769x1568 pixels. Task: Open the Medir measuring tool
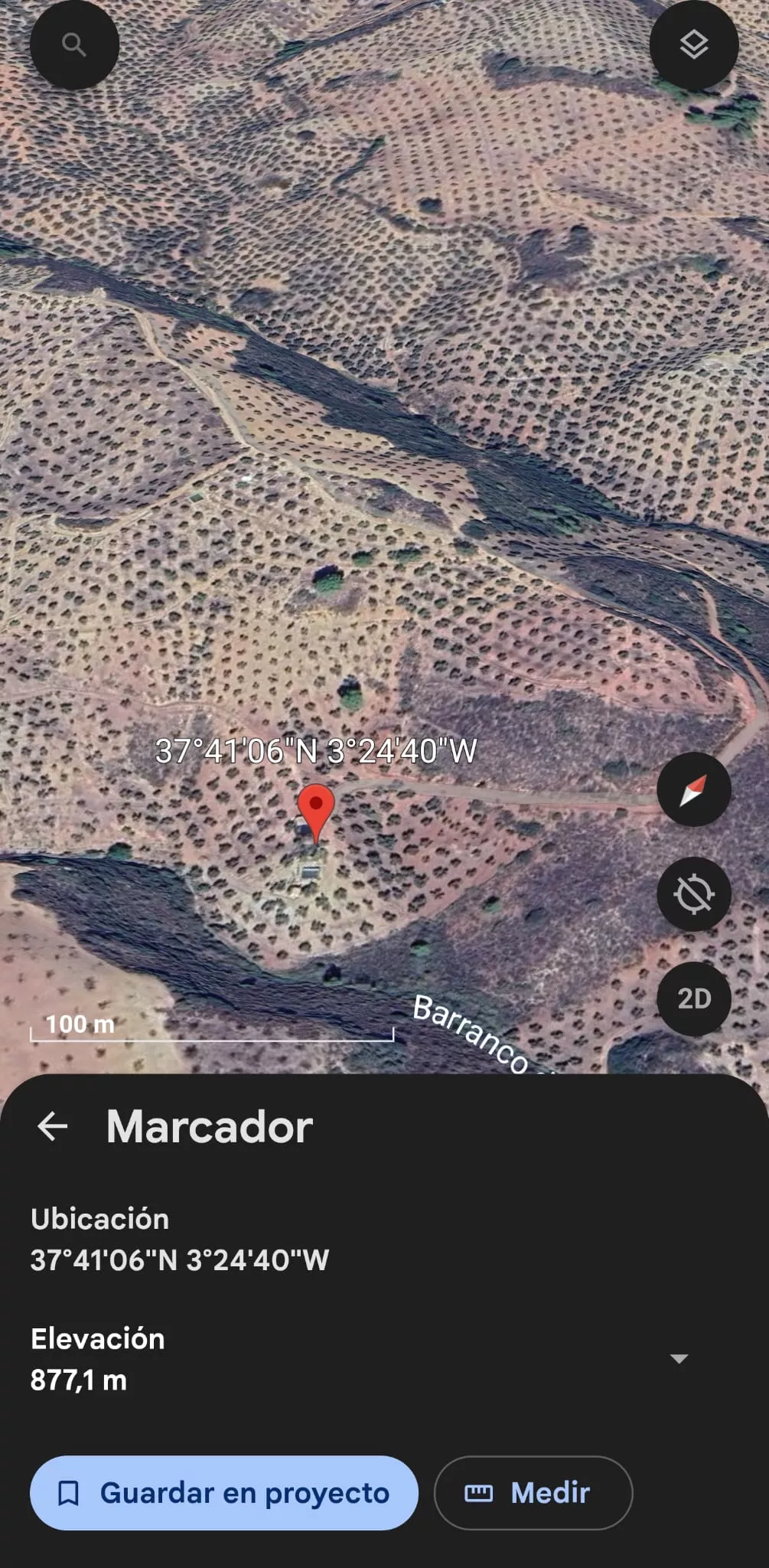click(x=533, y=1492)
